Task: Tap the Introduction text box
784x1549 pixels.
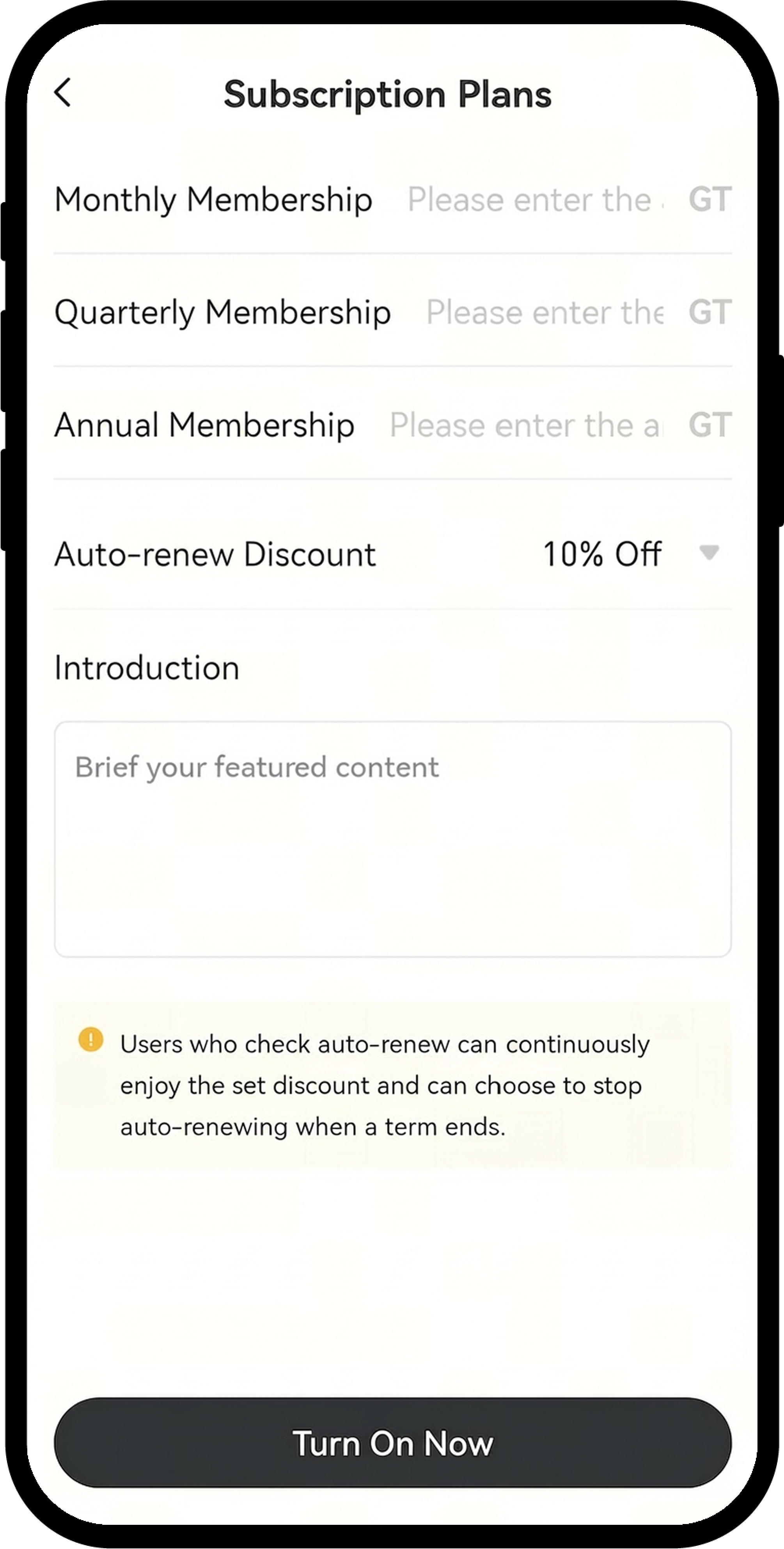Action: (x=392, y=839)
